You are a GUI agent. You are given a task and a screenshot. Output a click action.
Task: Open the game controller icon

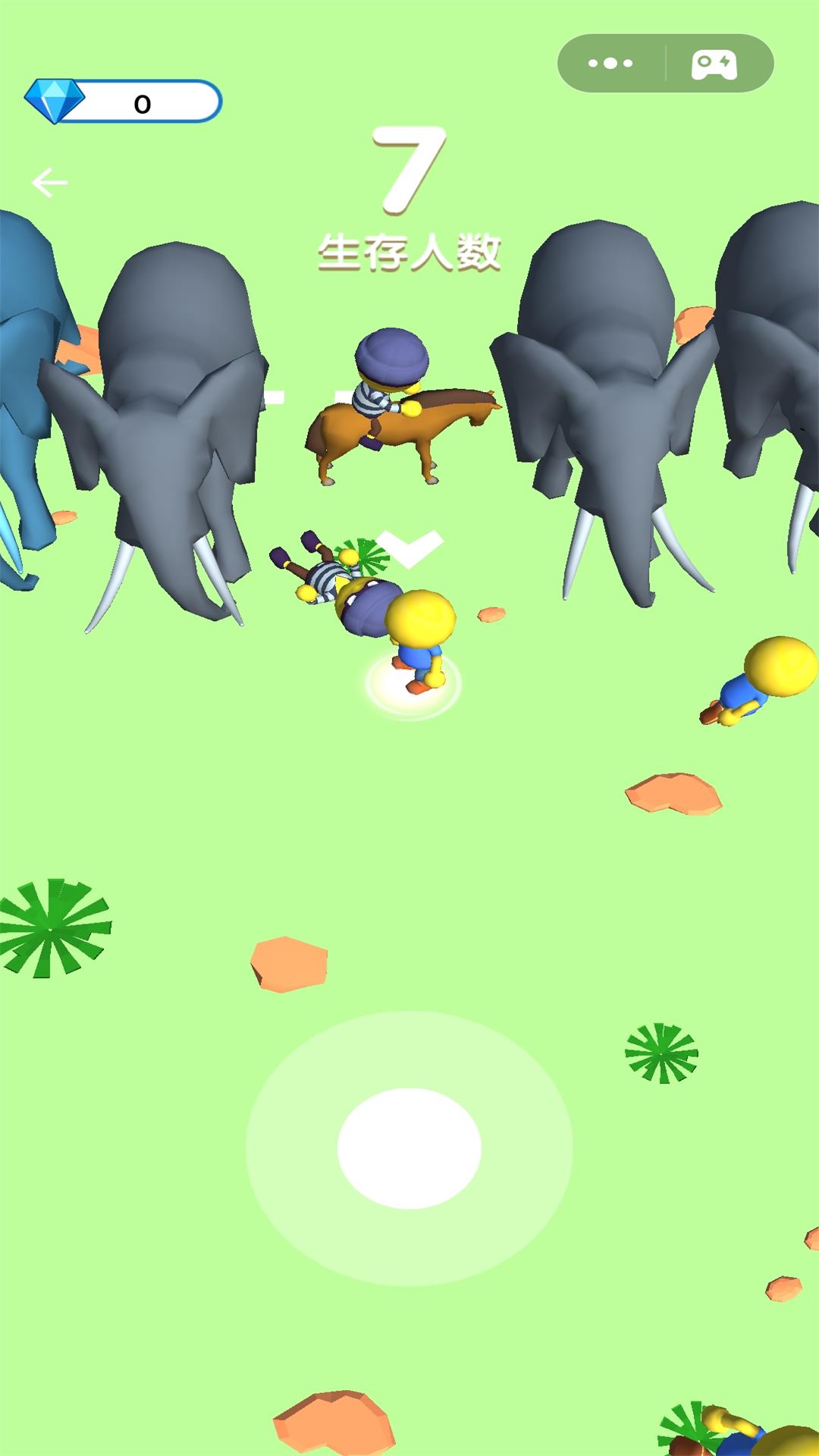[x=714, y=64]
